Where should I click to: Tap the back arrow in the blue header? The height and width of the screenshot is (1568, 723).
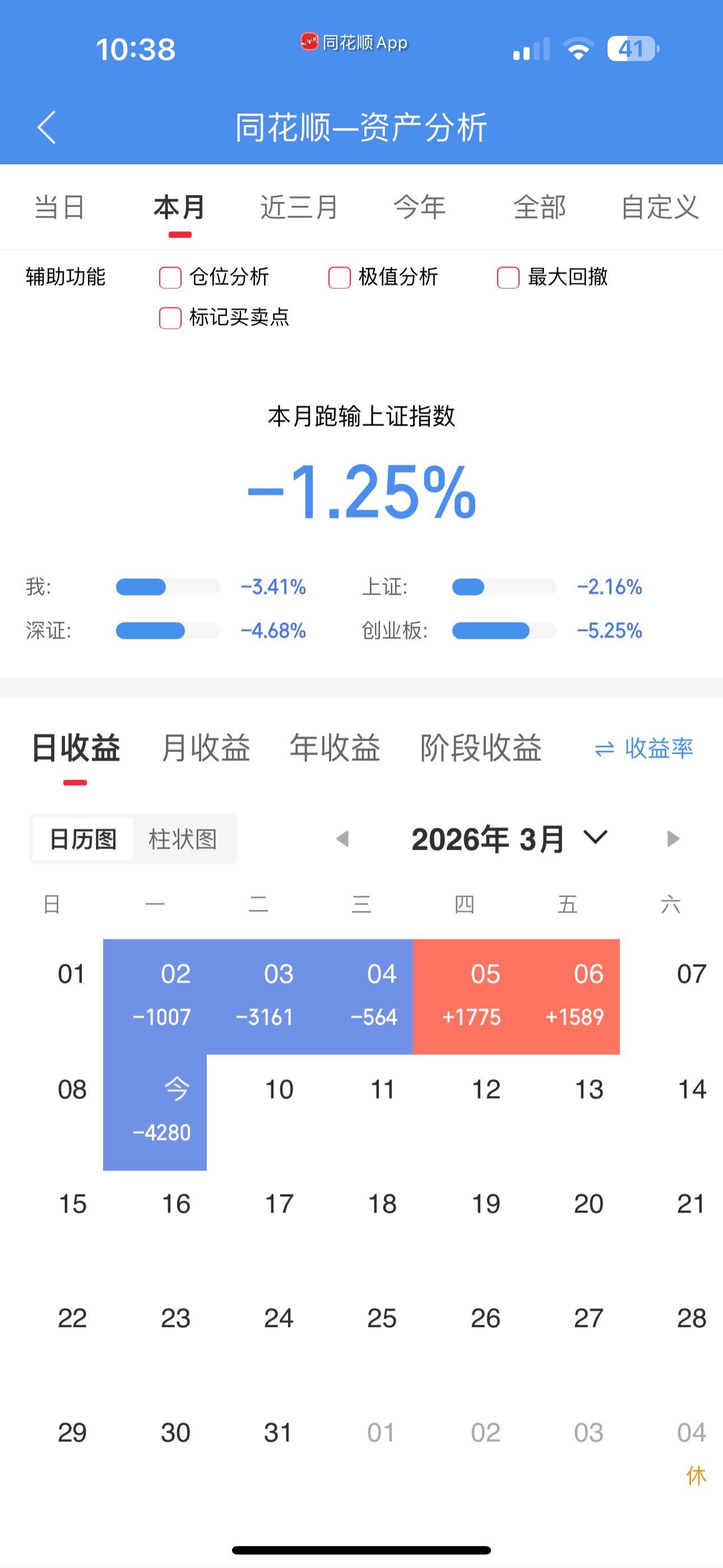(x=47, y=128)
